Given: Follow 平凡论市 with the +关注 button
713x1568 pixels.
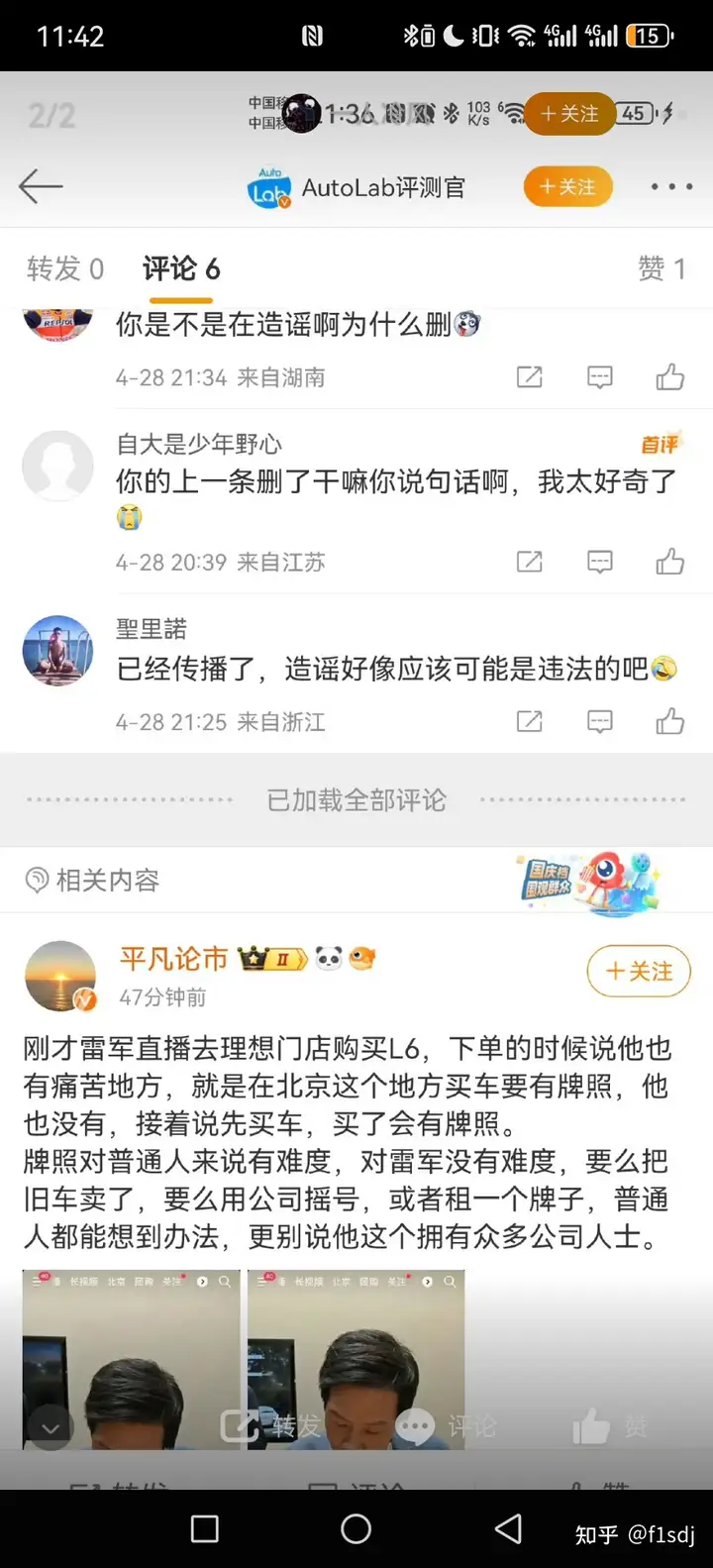Looking at the screenshot, I should (x=639, y=971).
